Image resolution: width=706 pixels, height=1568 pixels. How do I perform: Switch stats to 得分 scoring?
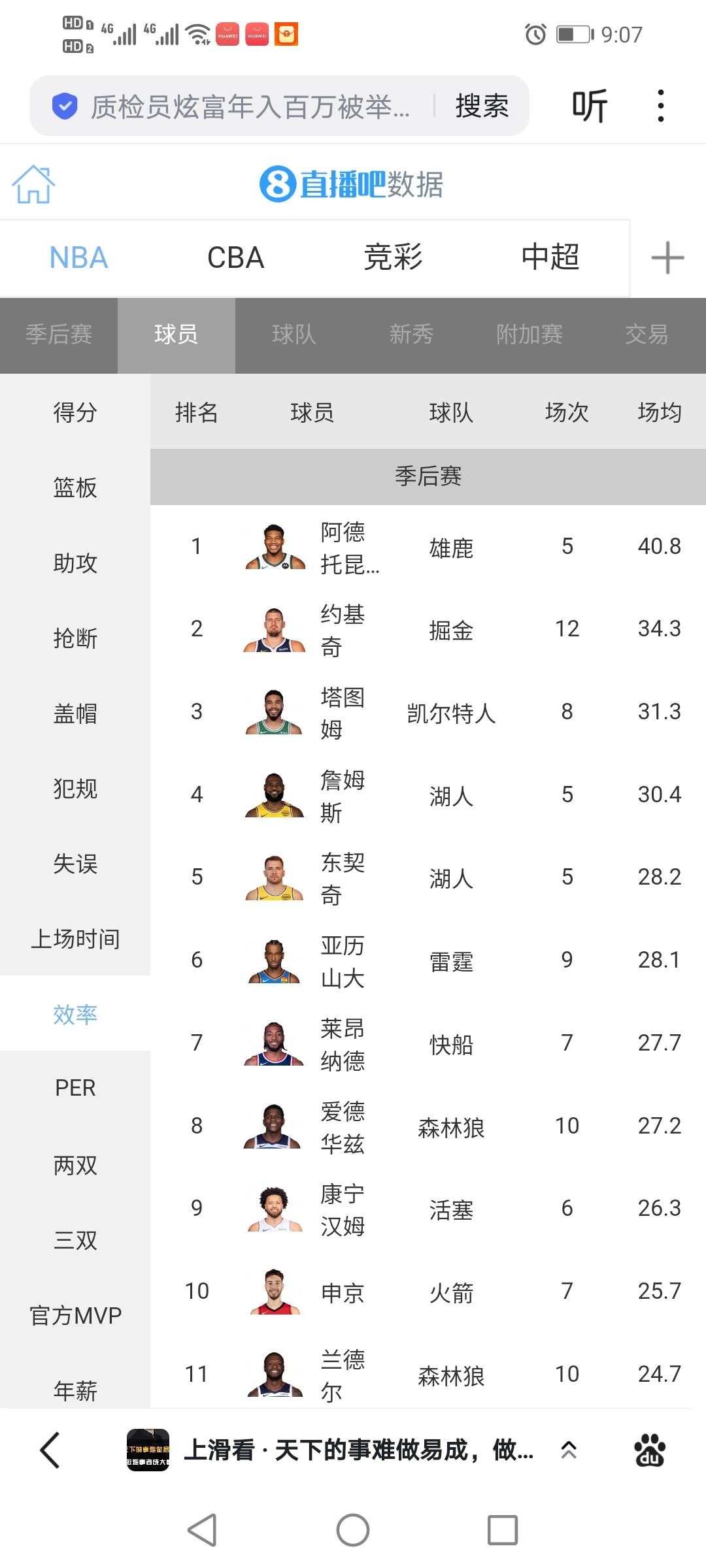pyautogui.click(x=75, y=412)
